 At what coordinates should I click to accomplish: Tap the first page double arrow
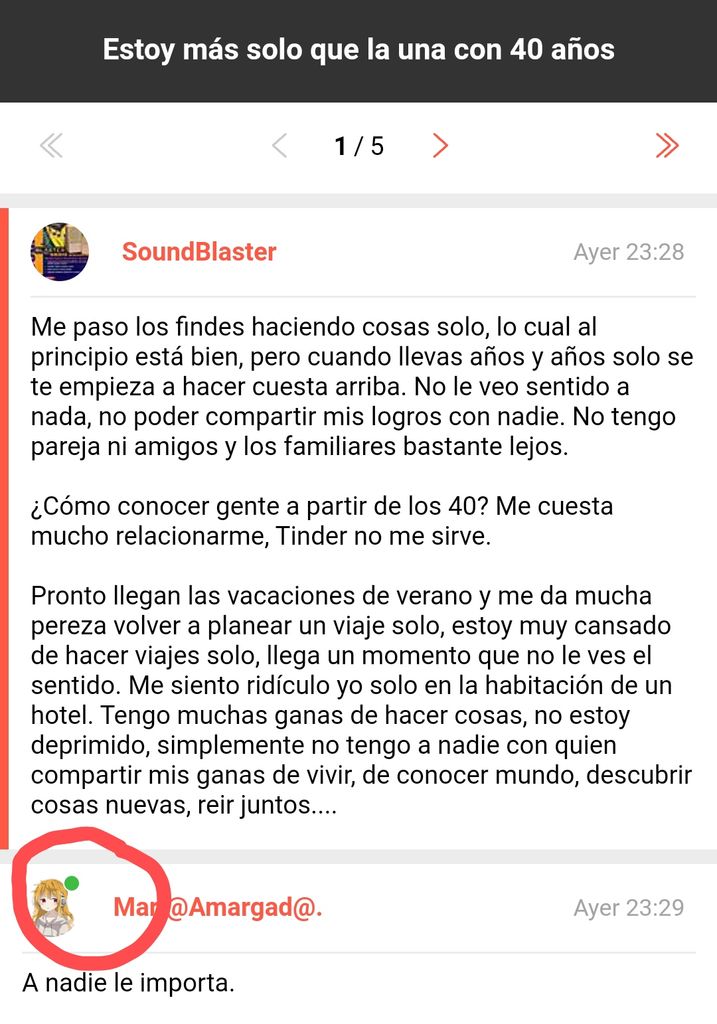coord(51,146)
